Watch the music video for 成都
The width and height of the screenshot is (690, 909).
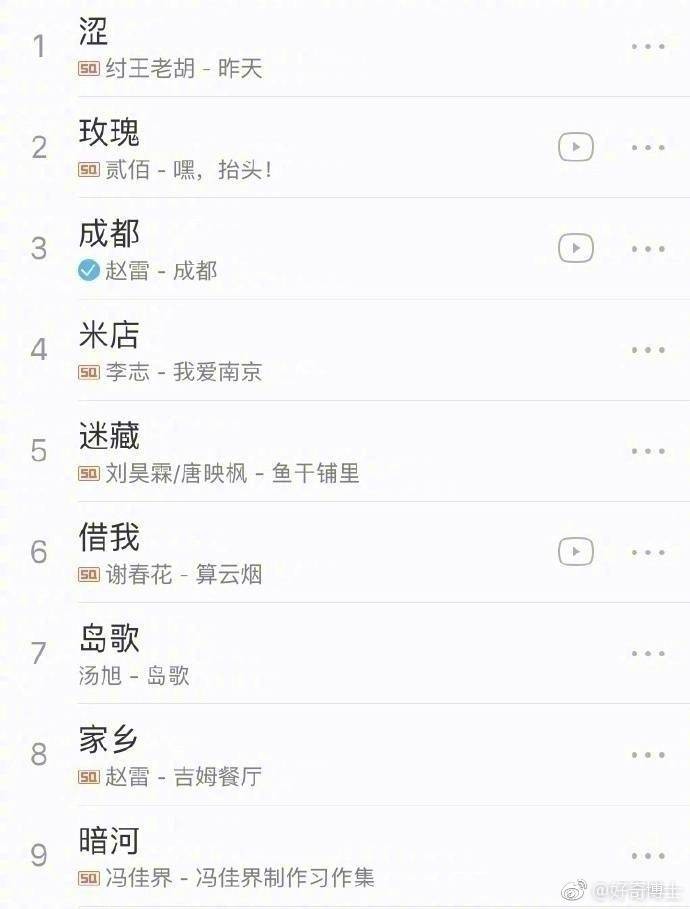pos(575,248)
